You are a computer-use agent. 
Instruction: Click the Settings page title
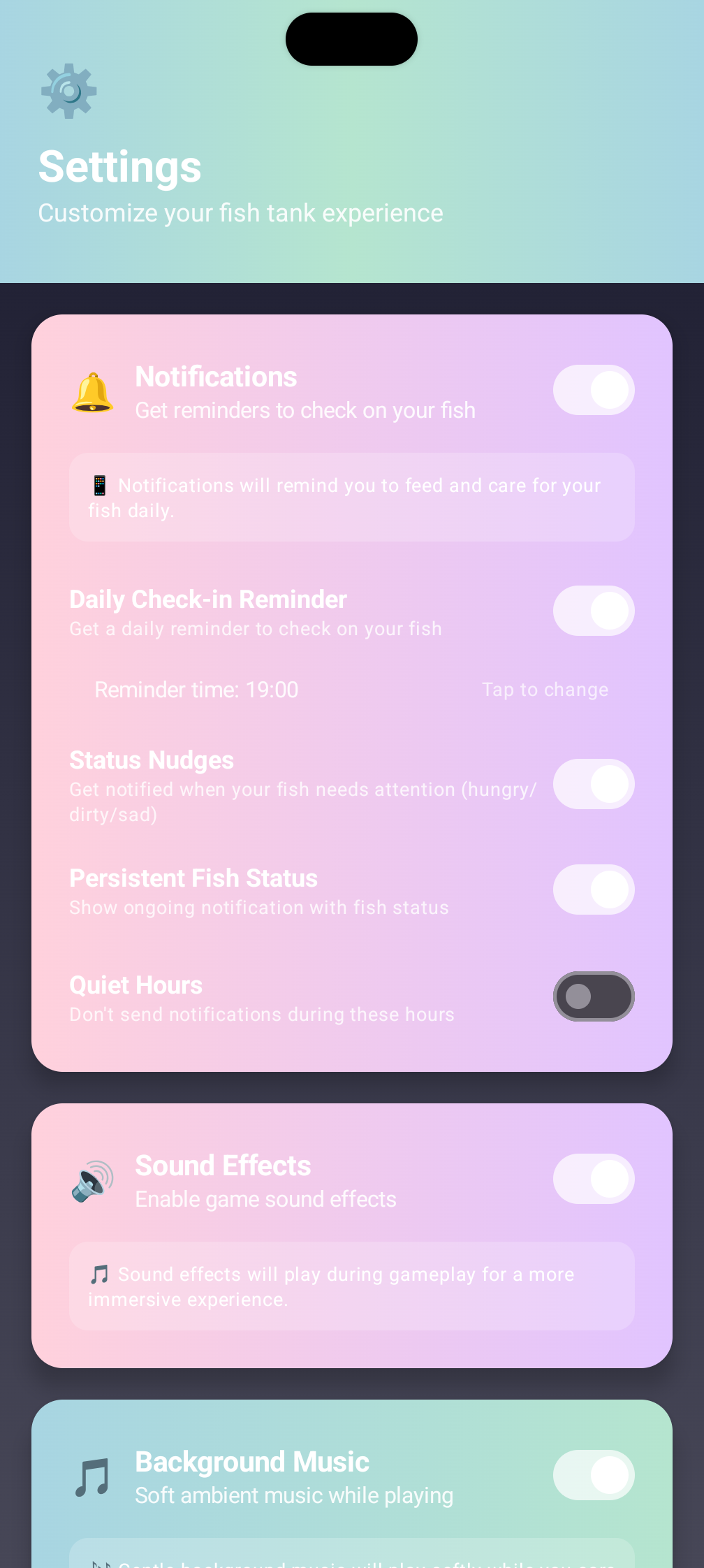click(x=119, y=167)
